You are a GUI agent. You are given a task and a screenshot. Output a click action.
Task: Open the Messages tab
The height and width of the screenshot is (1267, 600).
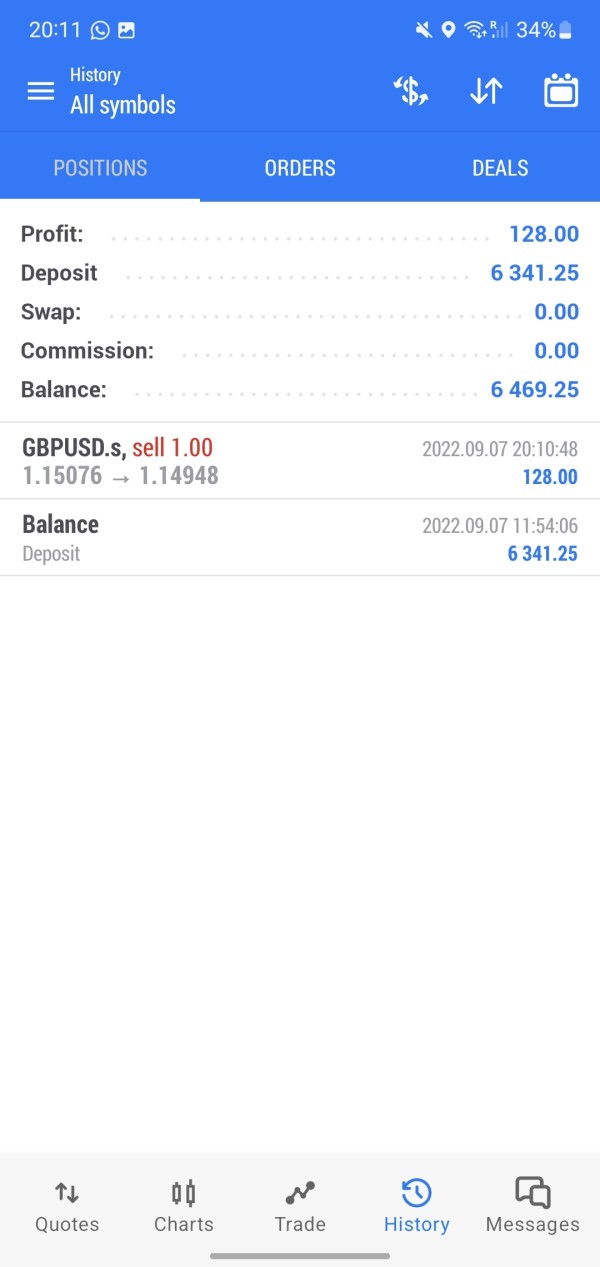(532, 1206)
